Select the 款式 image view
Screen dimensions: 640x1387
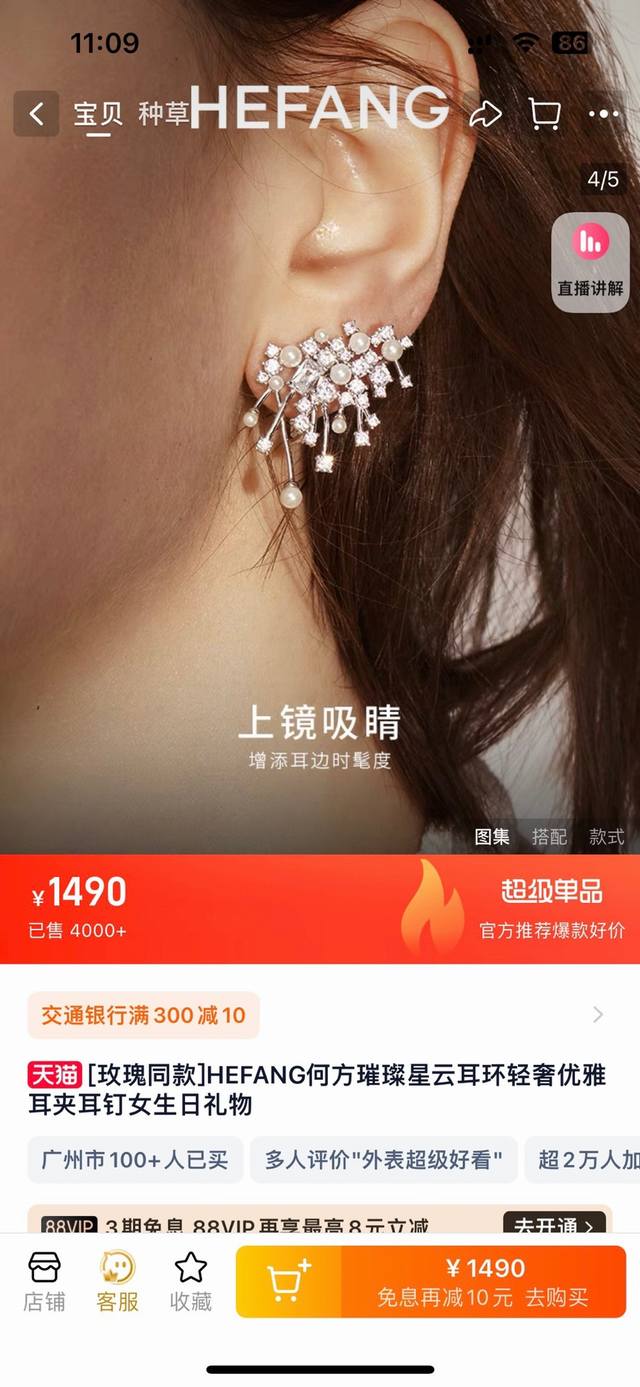click(x=606, y=837)
